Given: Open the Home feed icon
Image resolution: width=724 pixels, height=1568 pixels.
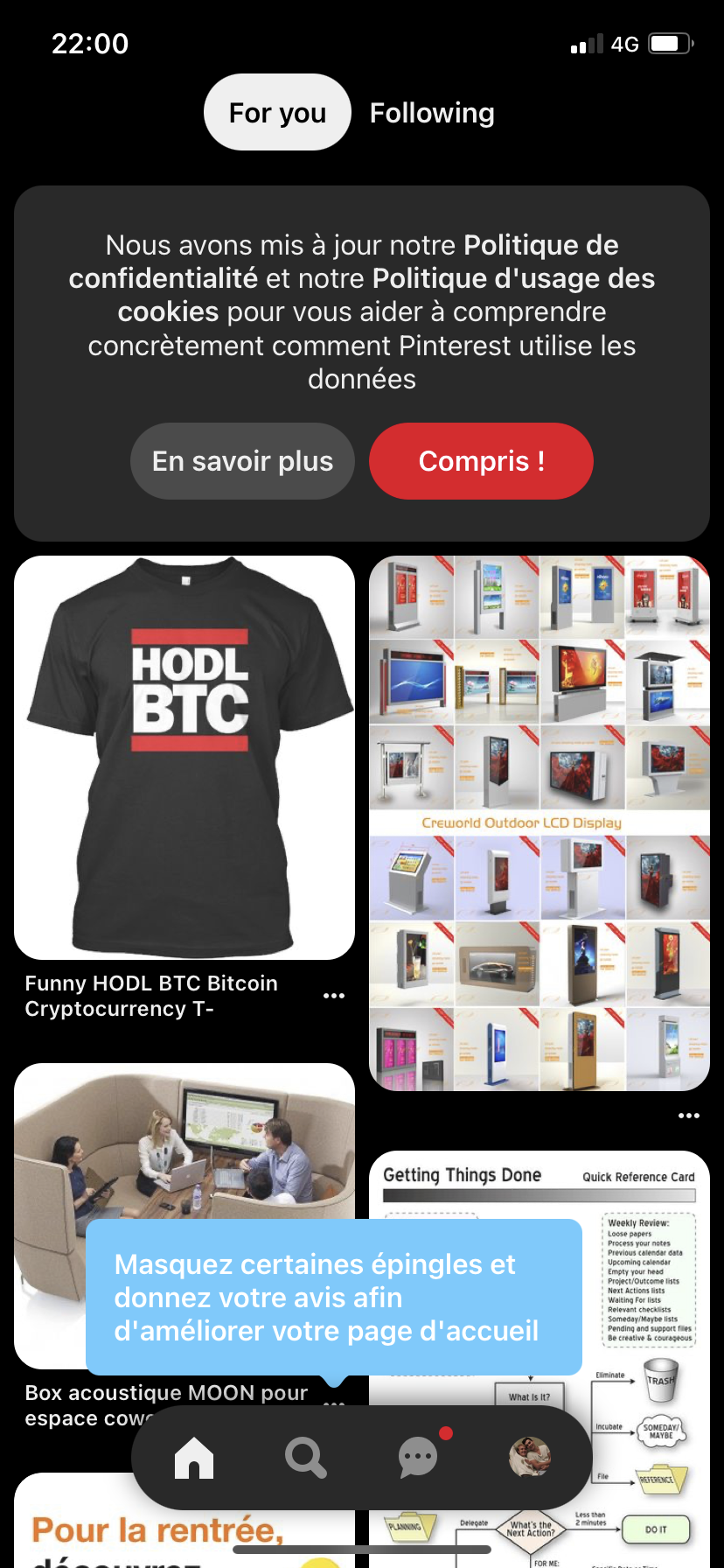Looking at the screenshot, I should (195, 1457).
